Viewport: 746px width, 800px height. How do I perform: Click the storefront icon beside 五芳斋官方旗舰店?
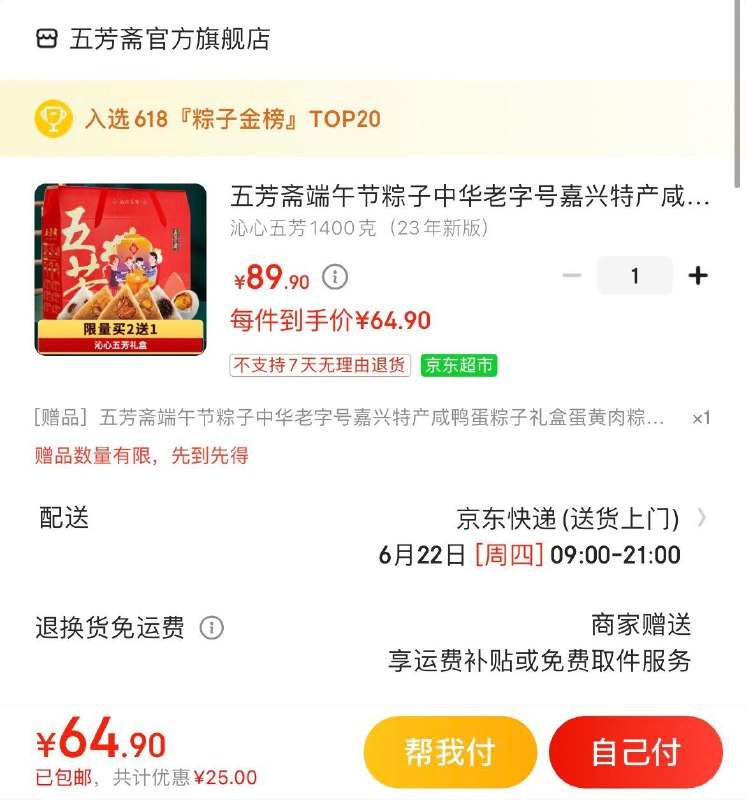click(45, 39)
